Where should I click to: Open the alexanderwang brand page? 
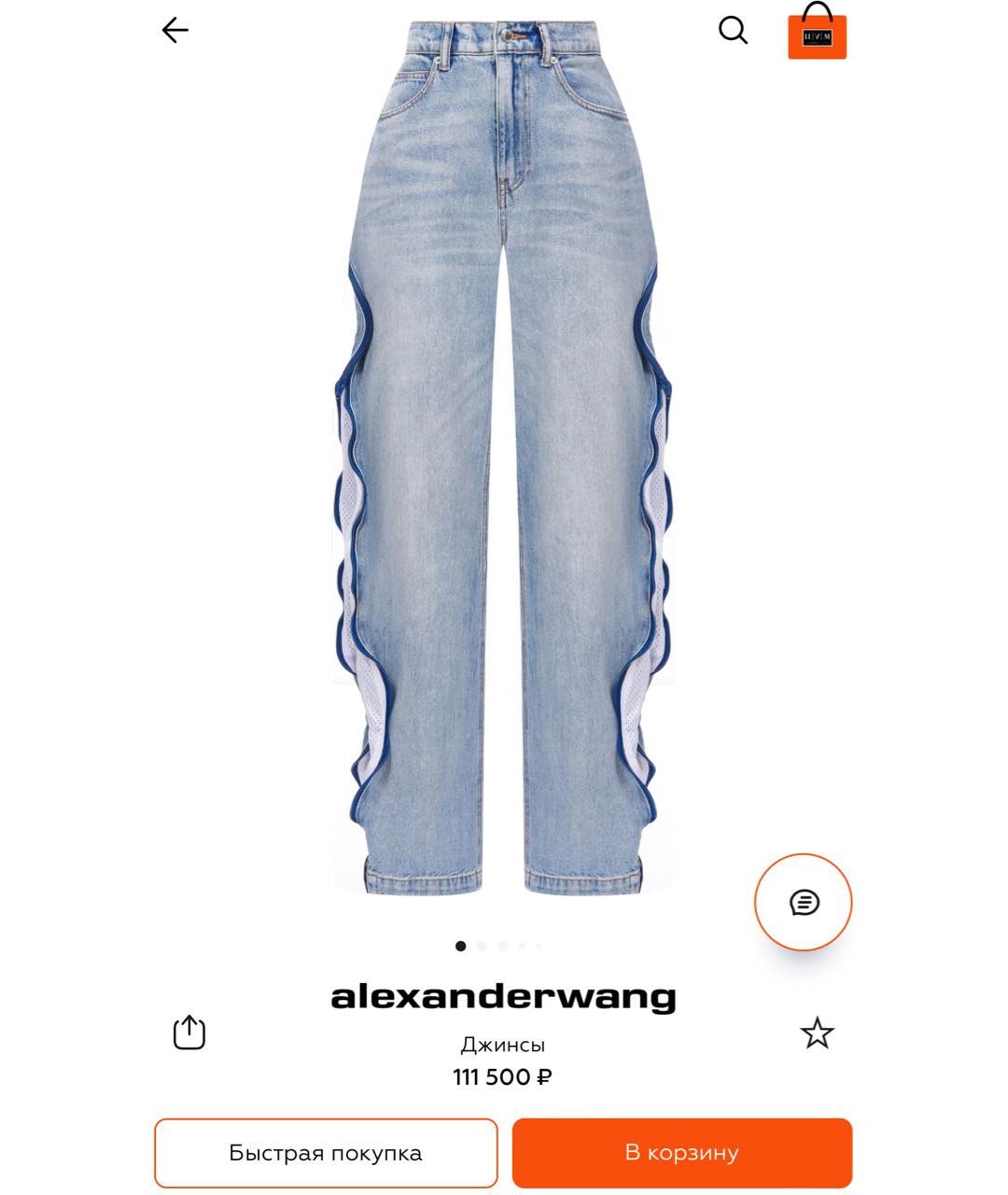click(x=504, y=995)
